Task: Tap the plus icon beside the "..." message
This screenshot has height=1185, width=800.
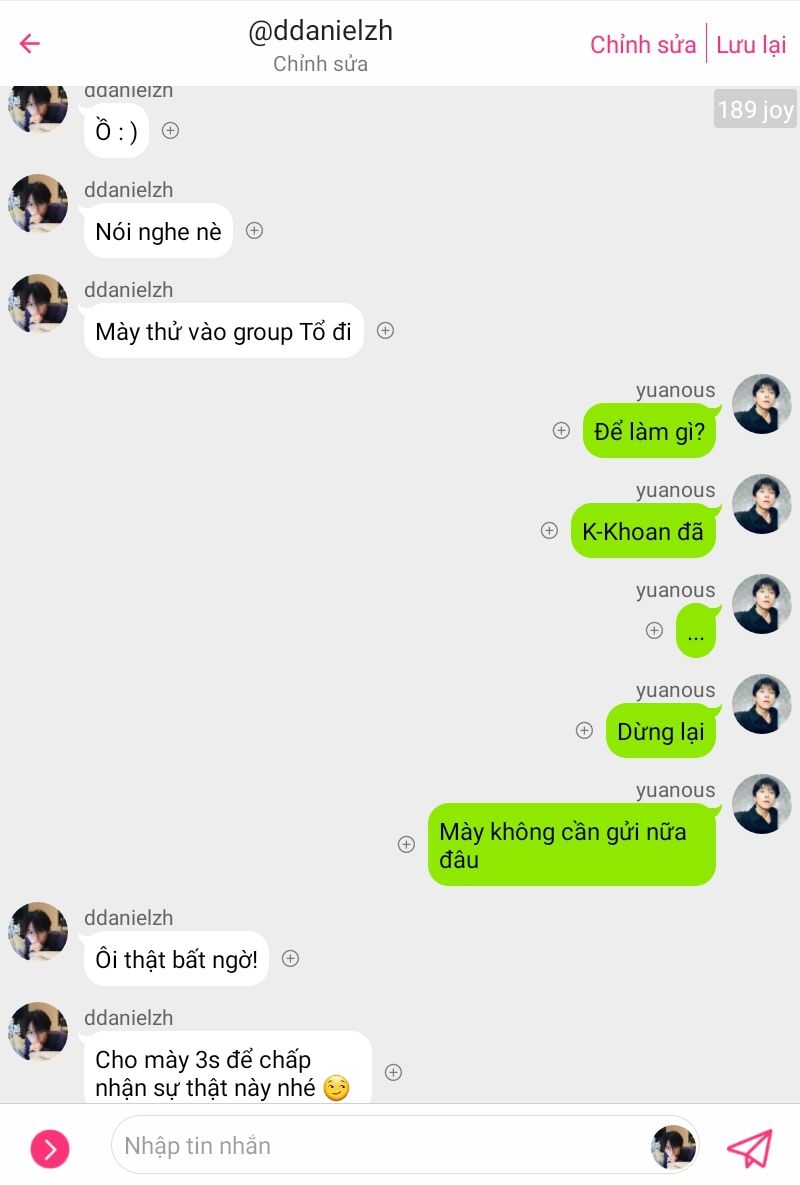Action: pyautogui.click(x=654, y=630)
